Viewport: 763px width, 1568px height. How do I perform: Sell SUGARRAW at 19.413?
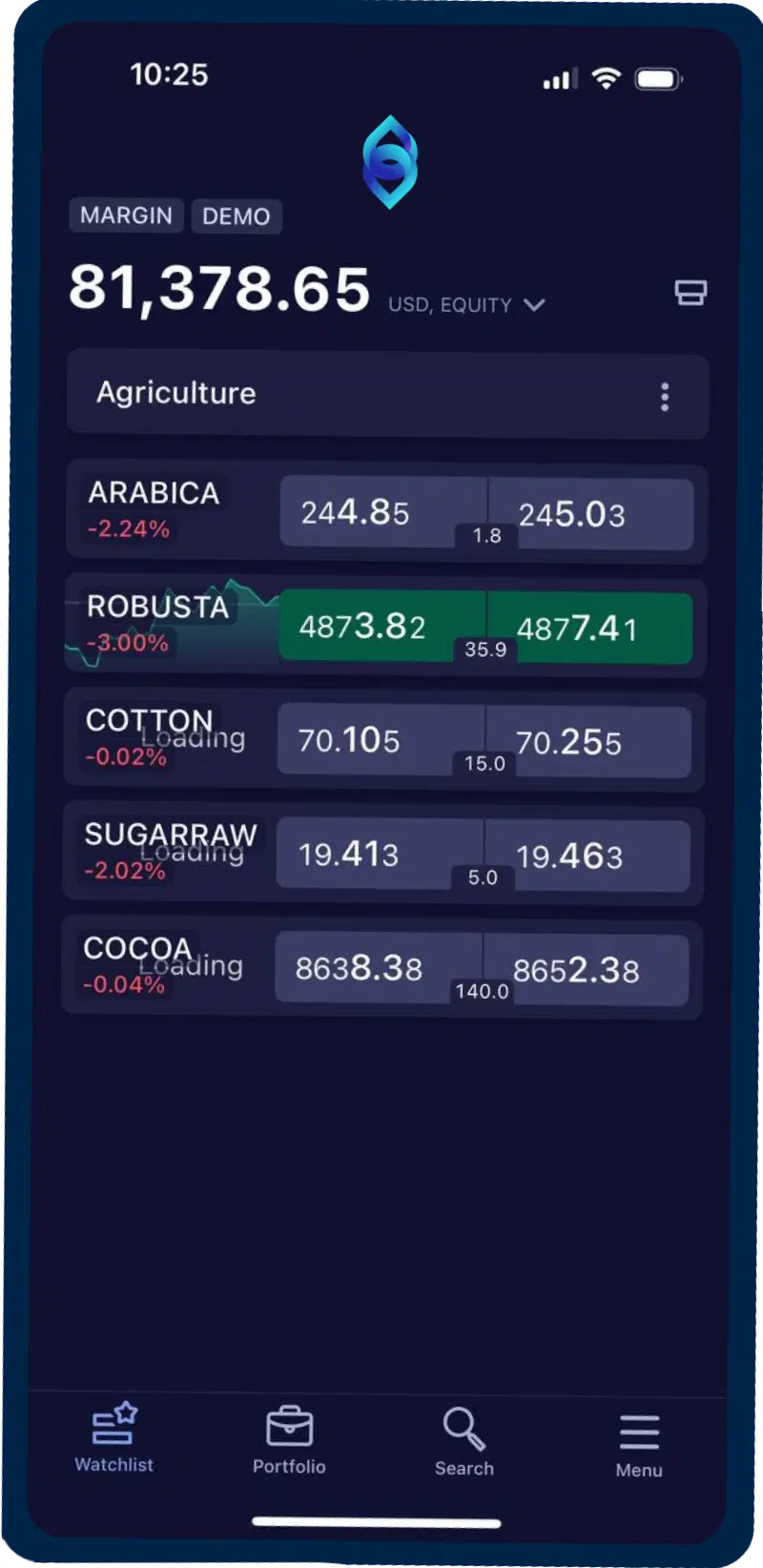(x=380, y=854)
